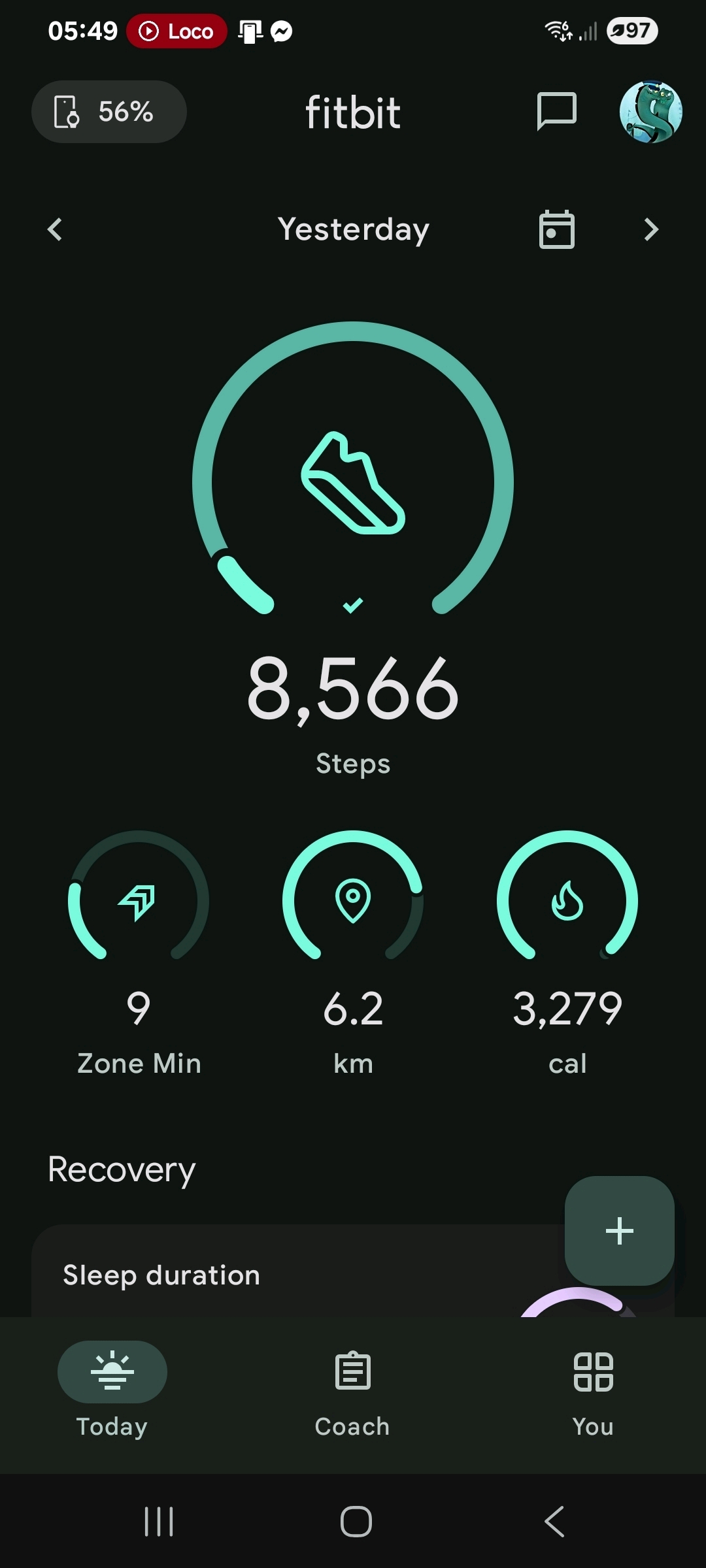Open the 8,566 Steps details
The width and height of the screenshot is (706, 1568).
(353, 689)
